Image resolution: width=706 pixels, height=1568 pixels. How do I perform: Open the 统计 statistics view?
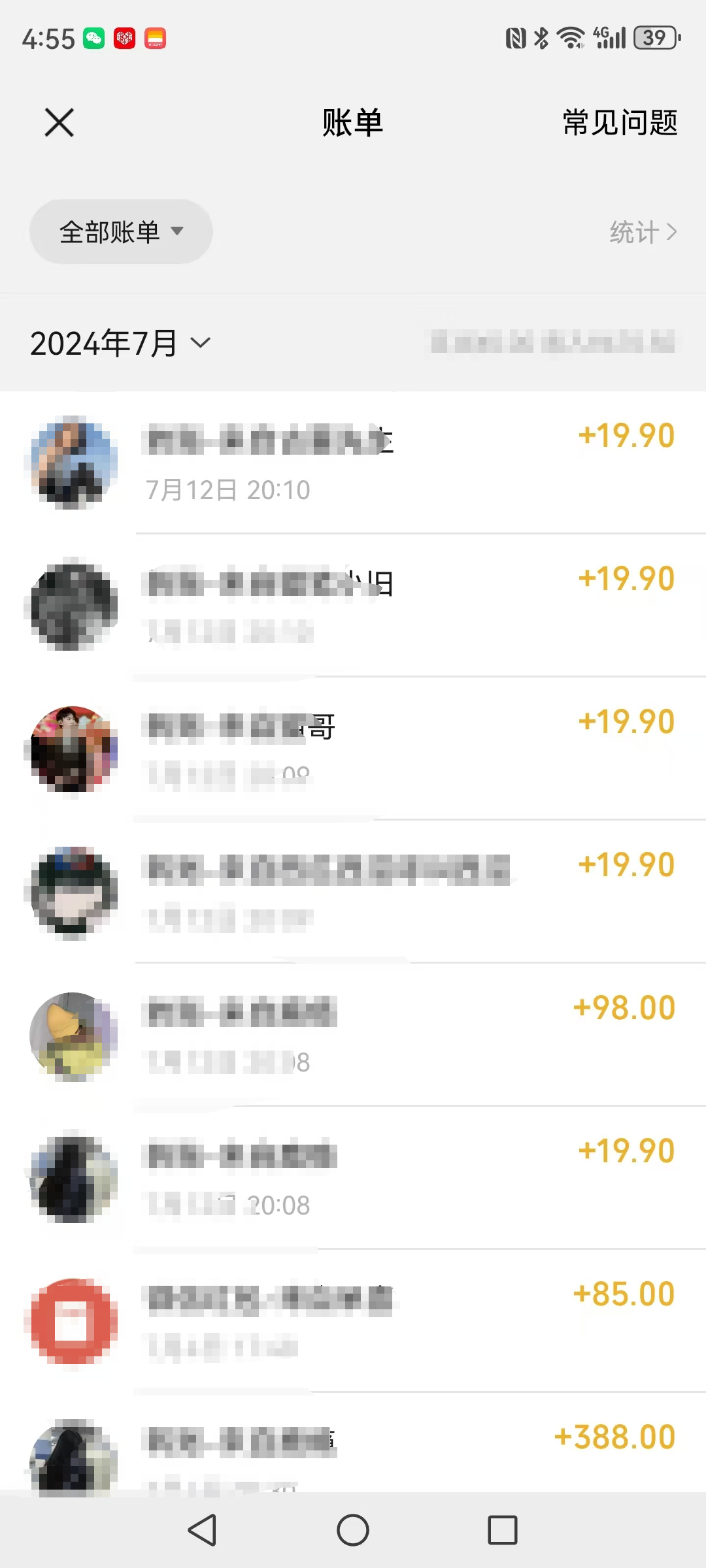[643, 232]
